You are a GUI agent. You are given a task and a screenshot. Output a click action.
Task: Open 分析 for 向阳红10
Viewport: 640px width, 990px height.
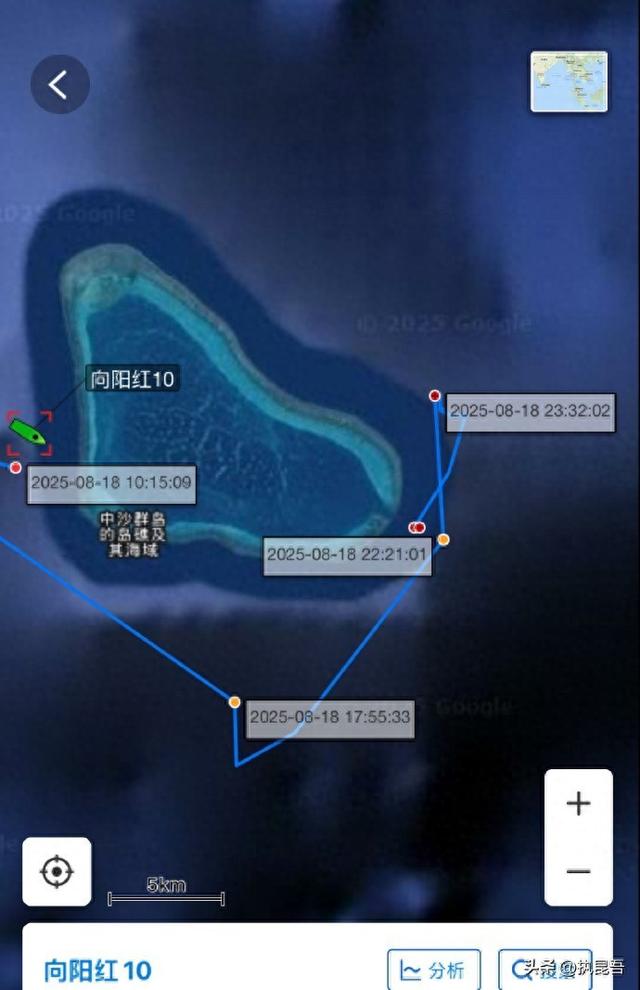[434, 969]
